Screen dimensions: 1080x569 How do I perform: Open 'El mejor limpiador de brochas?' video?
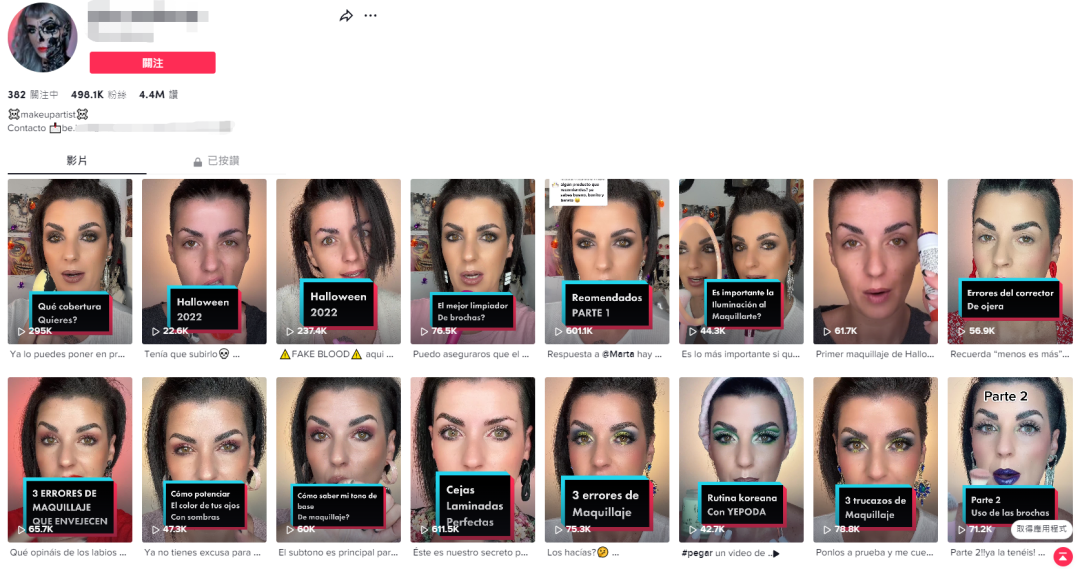click(472, 261)
